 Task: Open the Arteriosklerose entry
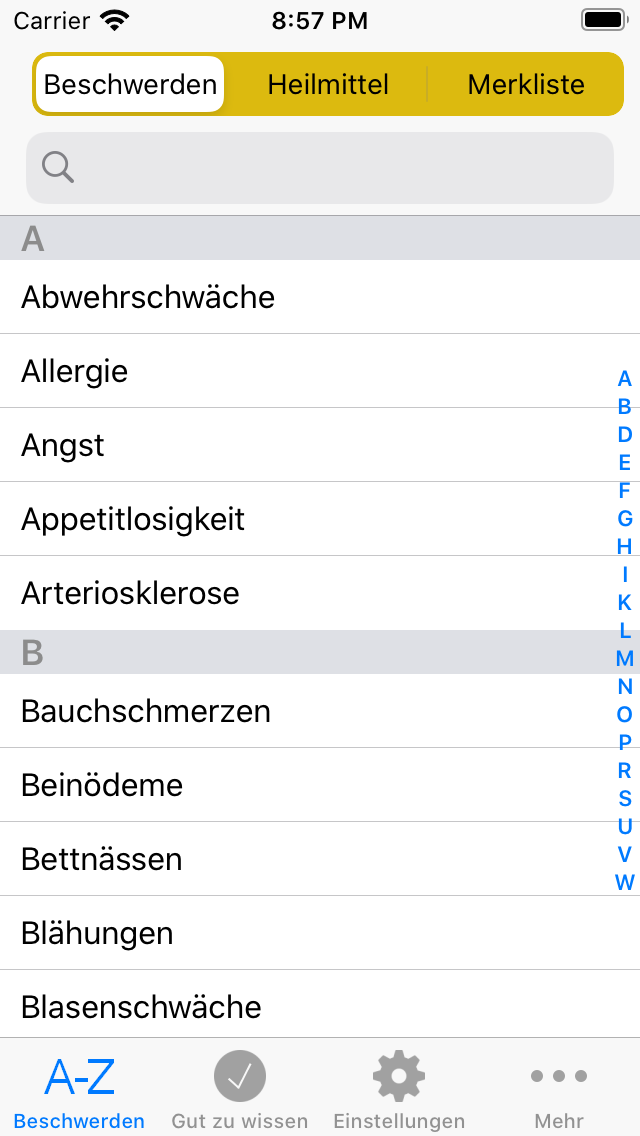click(320, 593)
